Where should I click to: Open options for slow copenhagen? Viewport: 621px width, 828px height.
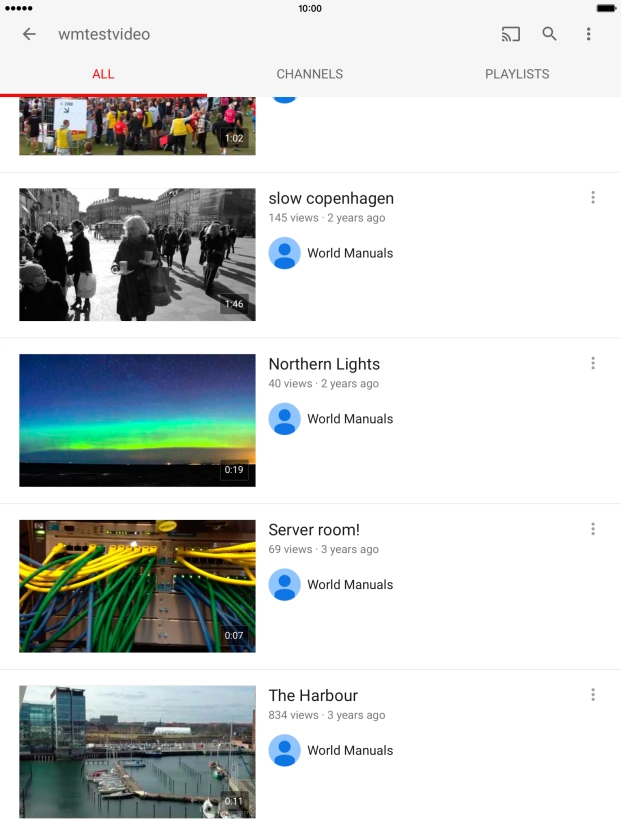[x=593, y=198]
